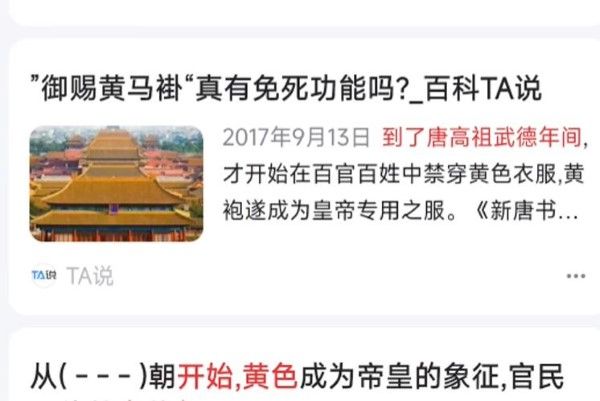Open the “御赐黄马褂” 百科TA说 result
The image size is (600, 401).
(x=285, y=90)
